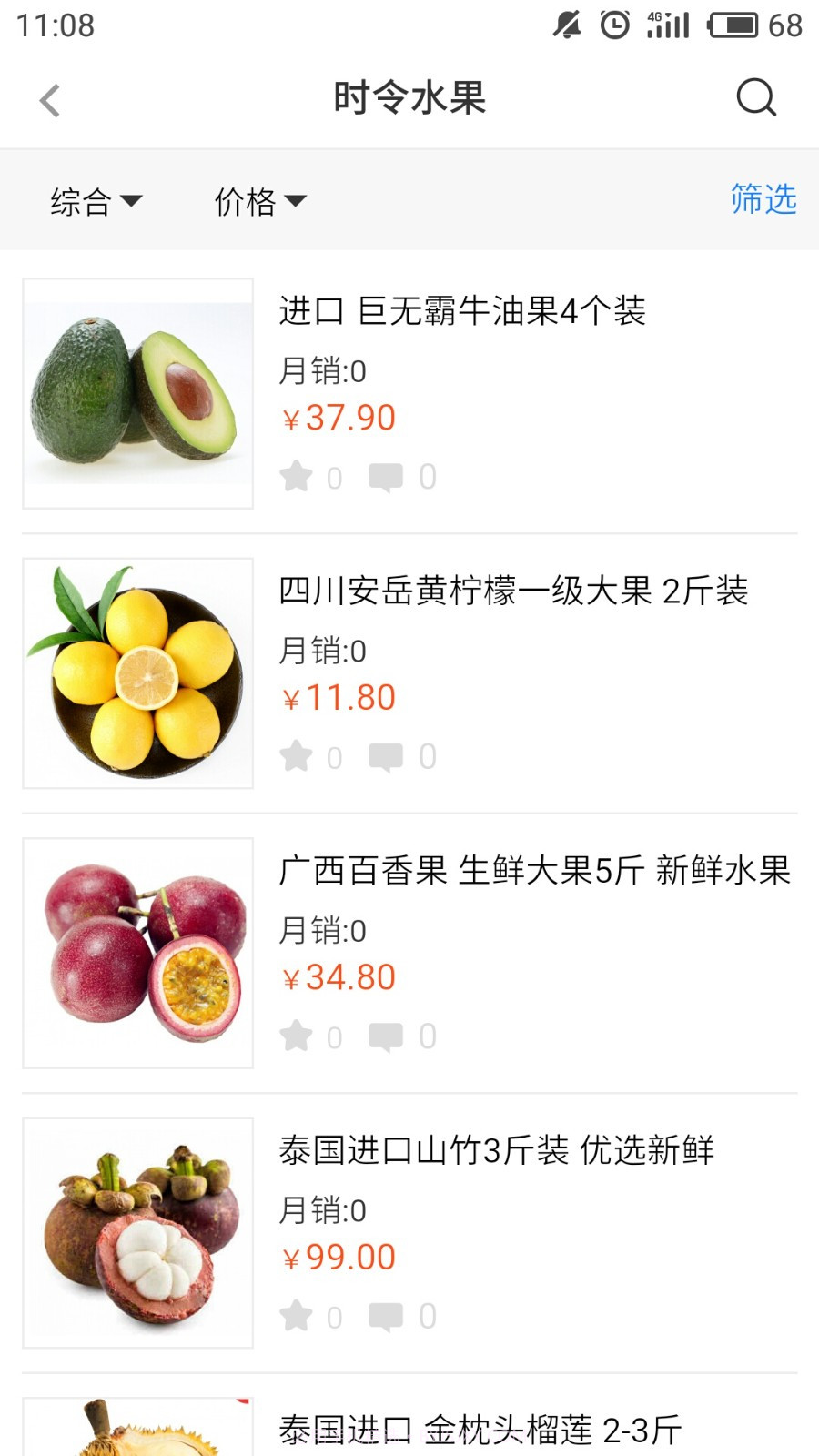Screen dimensions: 819x1456
Task: Tap the mangosteen product thumbnail
Action: click(x=136, y=1230)
